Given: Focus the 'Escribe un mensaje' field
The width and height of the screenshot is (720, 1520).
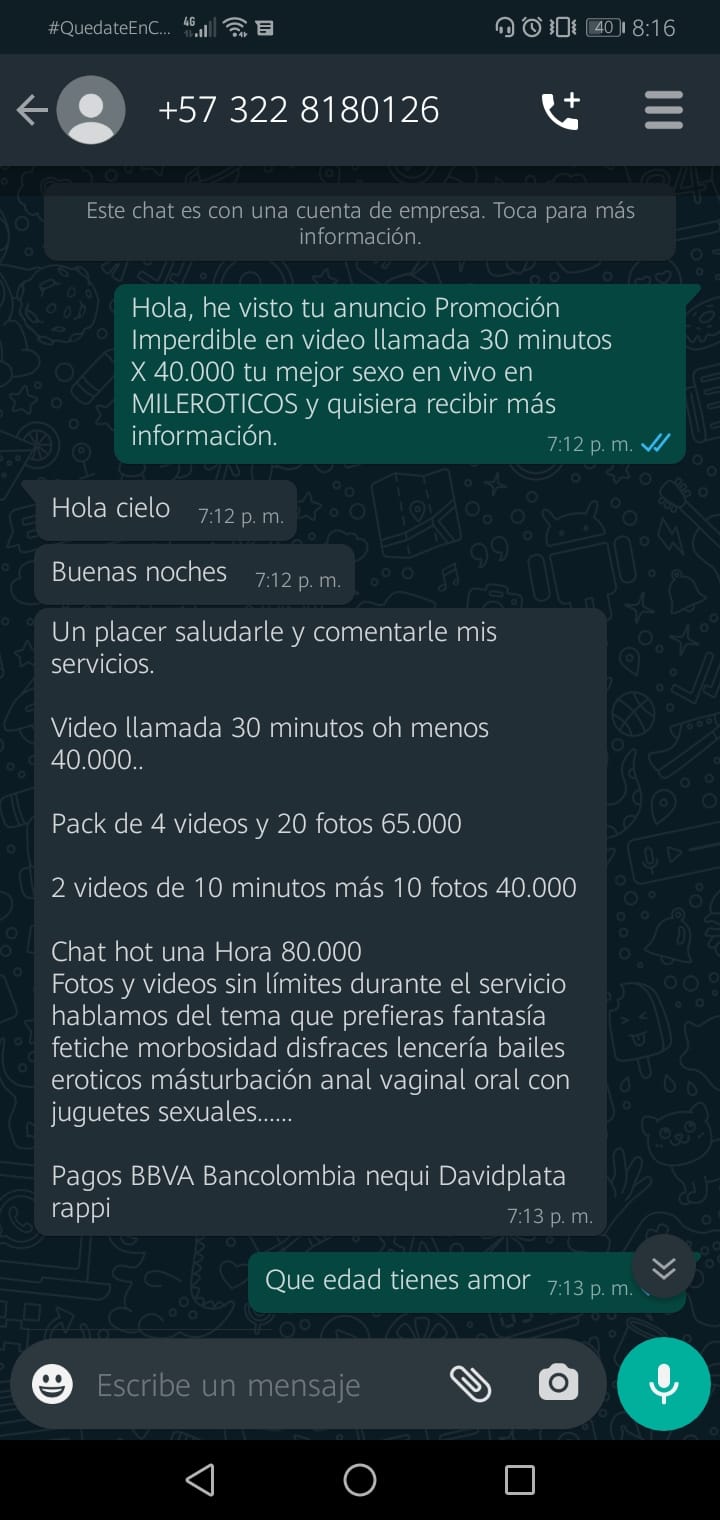Looking at the screenshot, I should (260, 1385).
